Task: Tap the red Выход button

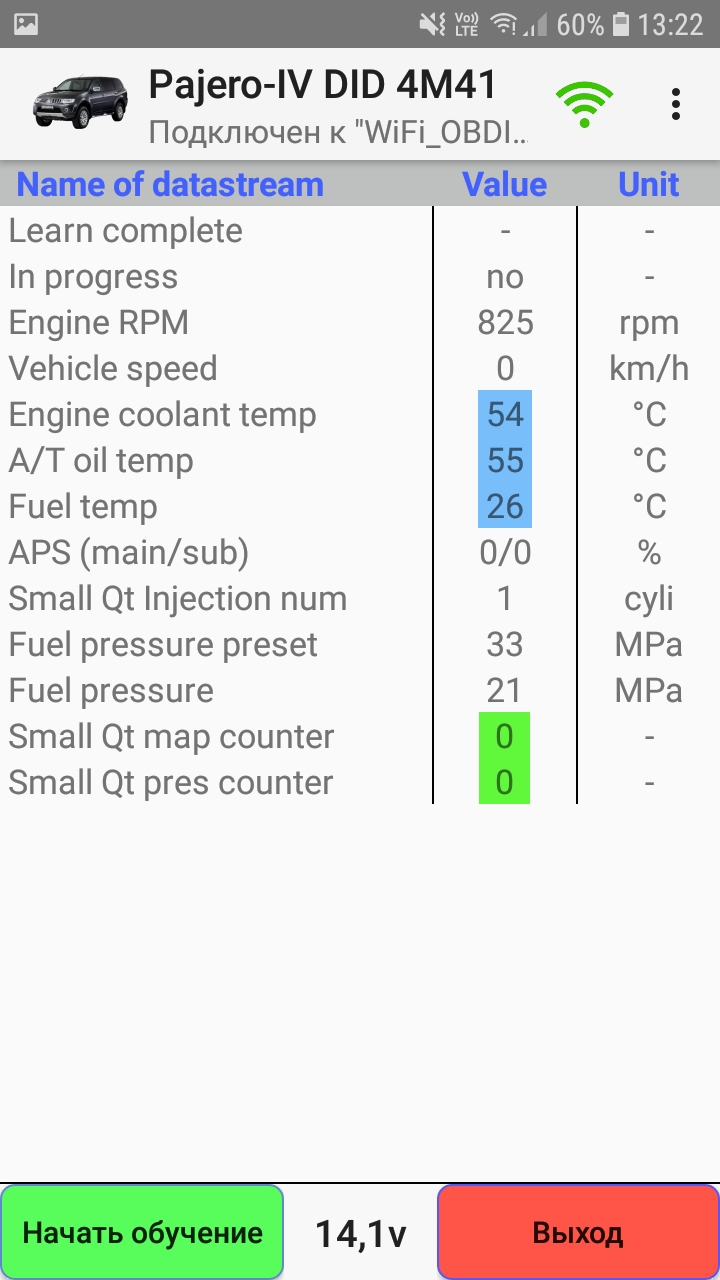Action: point(578,1232)
